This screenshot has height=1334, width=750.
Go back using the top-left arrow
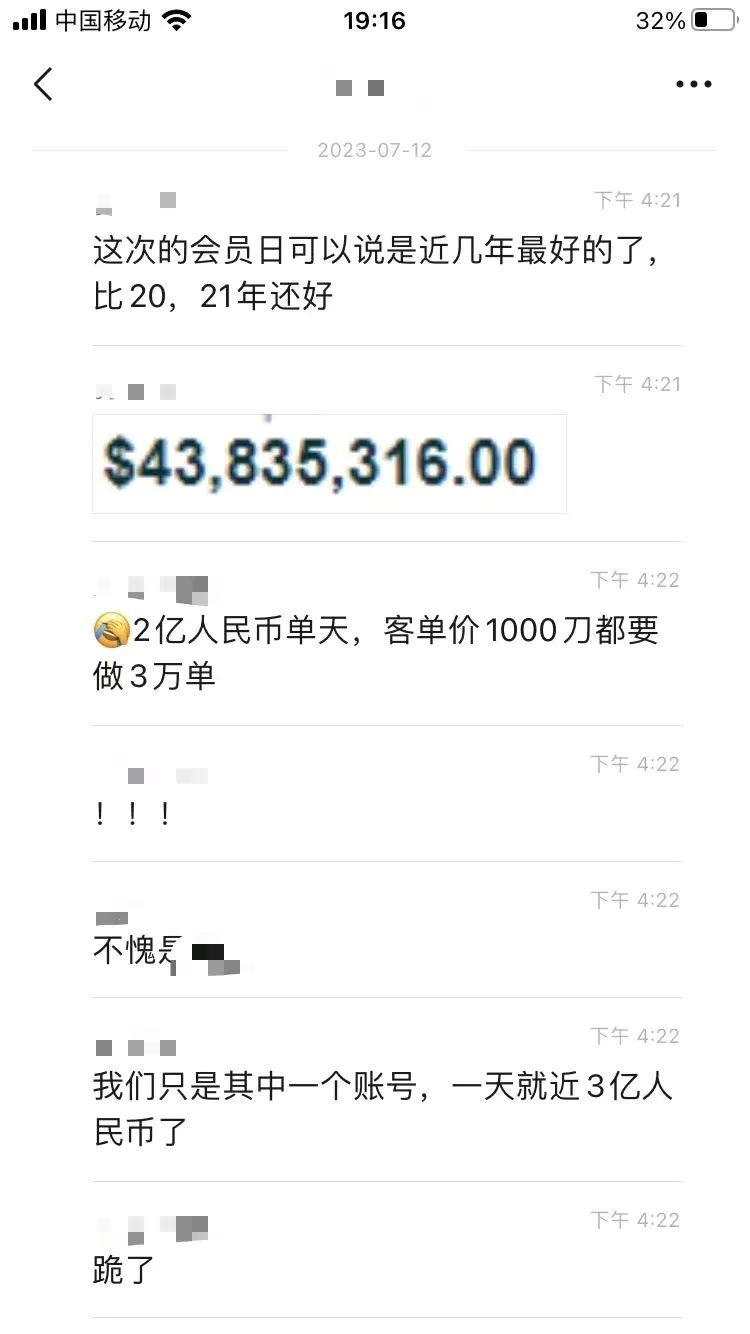[x=43, y=85]
